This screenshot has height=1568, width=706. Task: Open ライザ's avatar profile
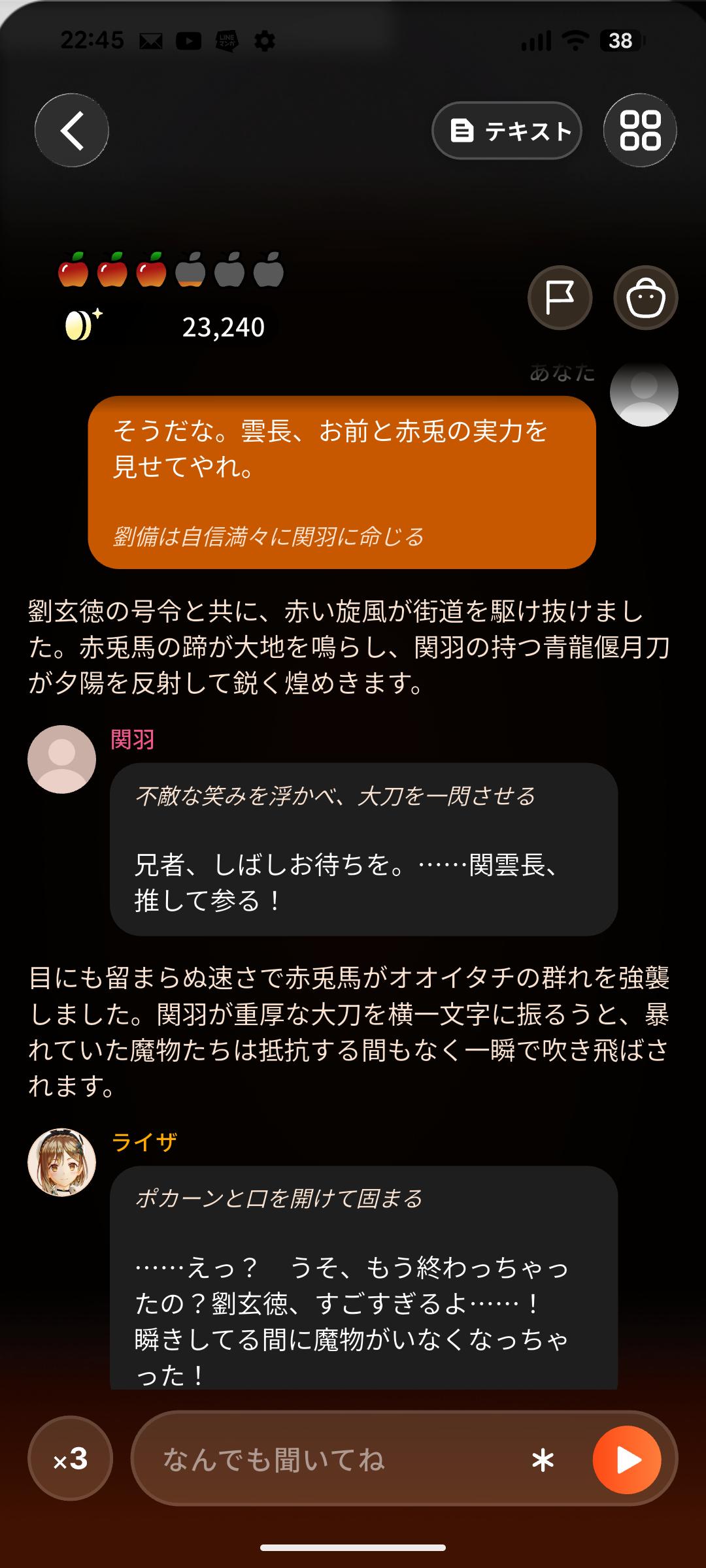pyautogui.click(x=62, y=1162)
